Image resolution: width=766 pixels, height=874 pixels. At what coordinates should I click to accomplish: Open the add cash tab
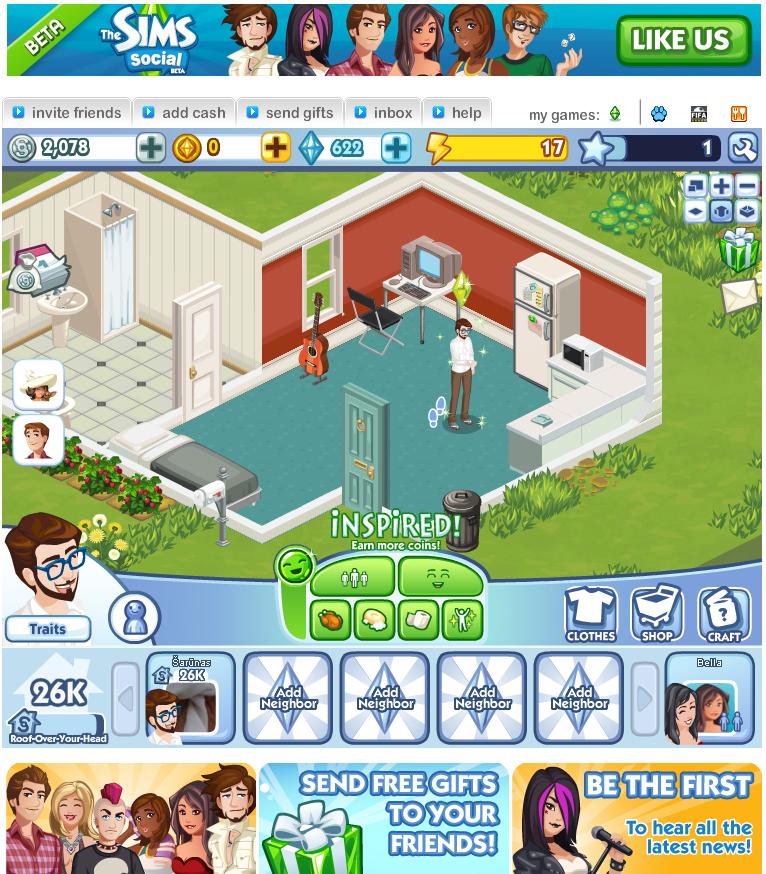184,113
